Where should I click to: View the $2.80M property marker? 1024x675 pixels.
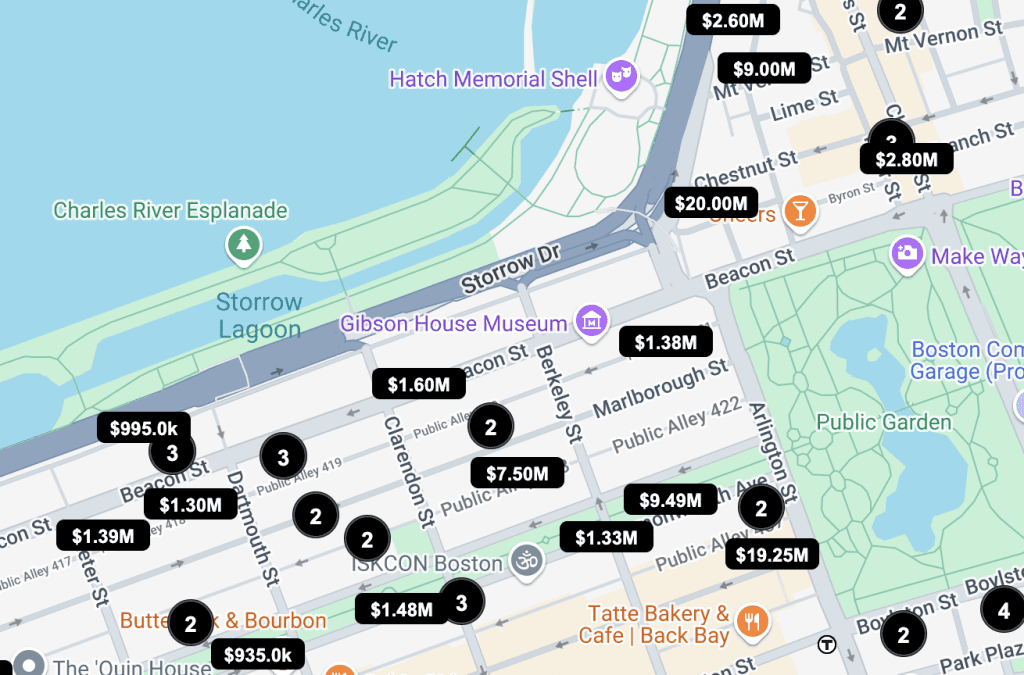pos(906,159)
